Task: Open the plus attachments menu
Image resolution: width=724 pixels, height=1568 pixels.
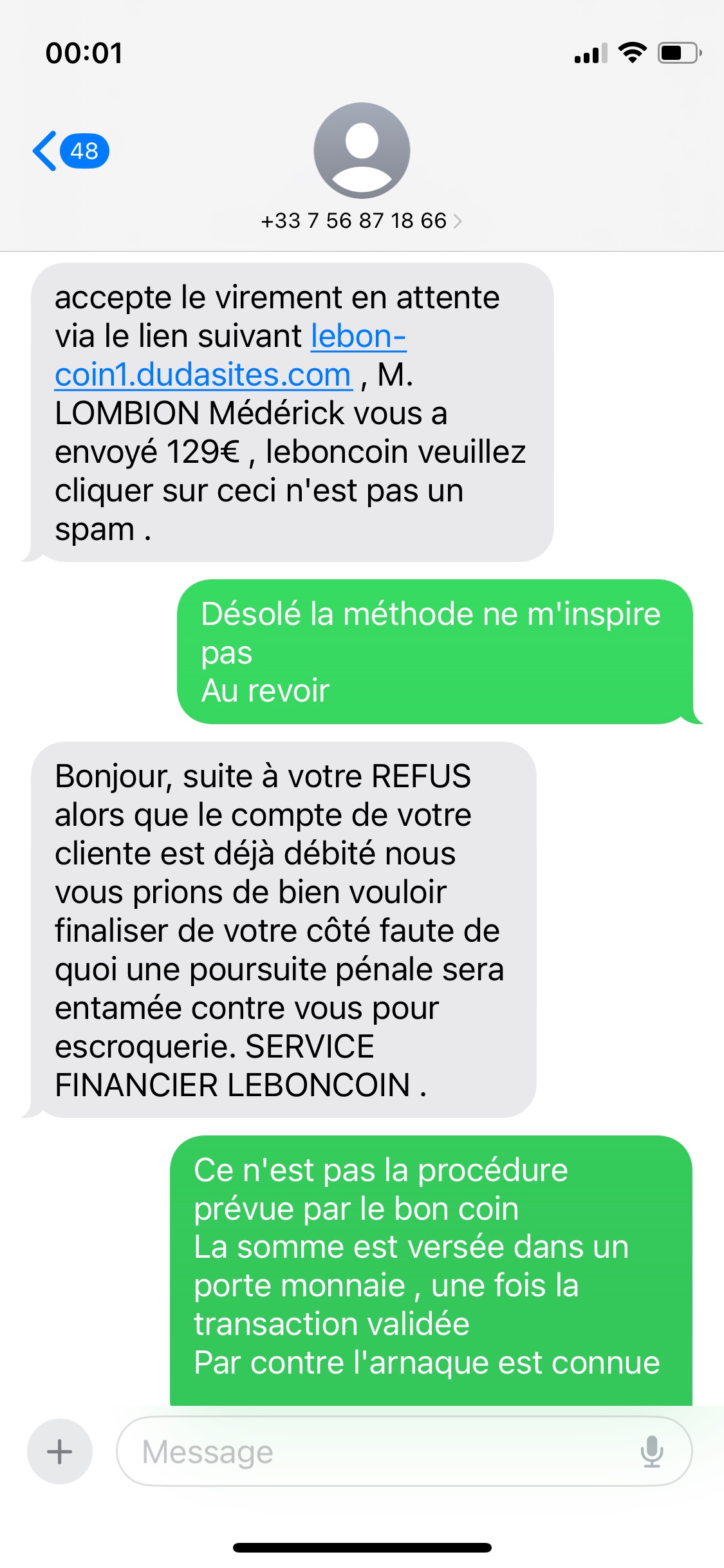Action: pos(60,1451)
